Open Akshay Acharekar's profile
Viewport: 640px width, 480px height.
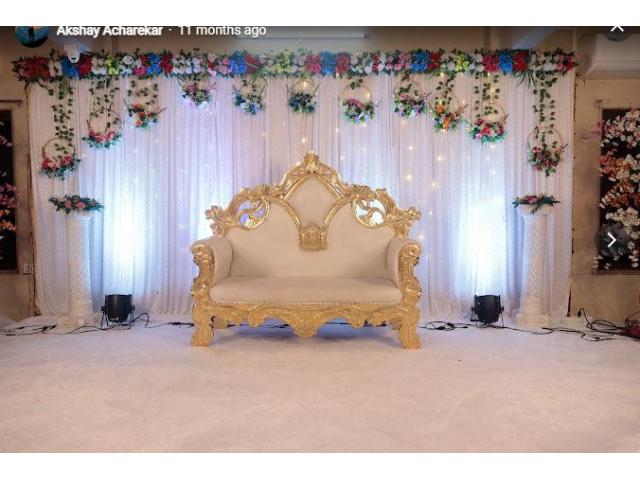(x=109, y=31)
